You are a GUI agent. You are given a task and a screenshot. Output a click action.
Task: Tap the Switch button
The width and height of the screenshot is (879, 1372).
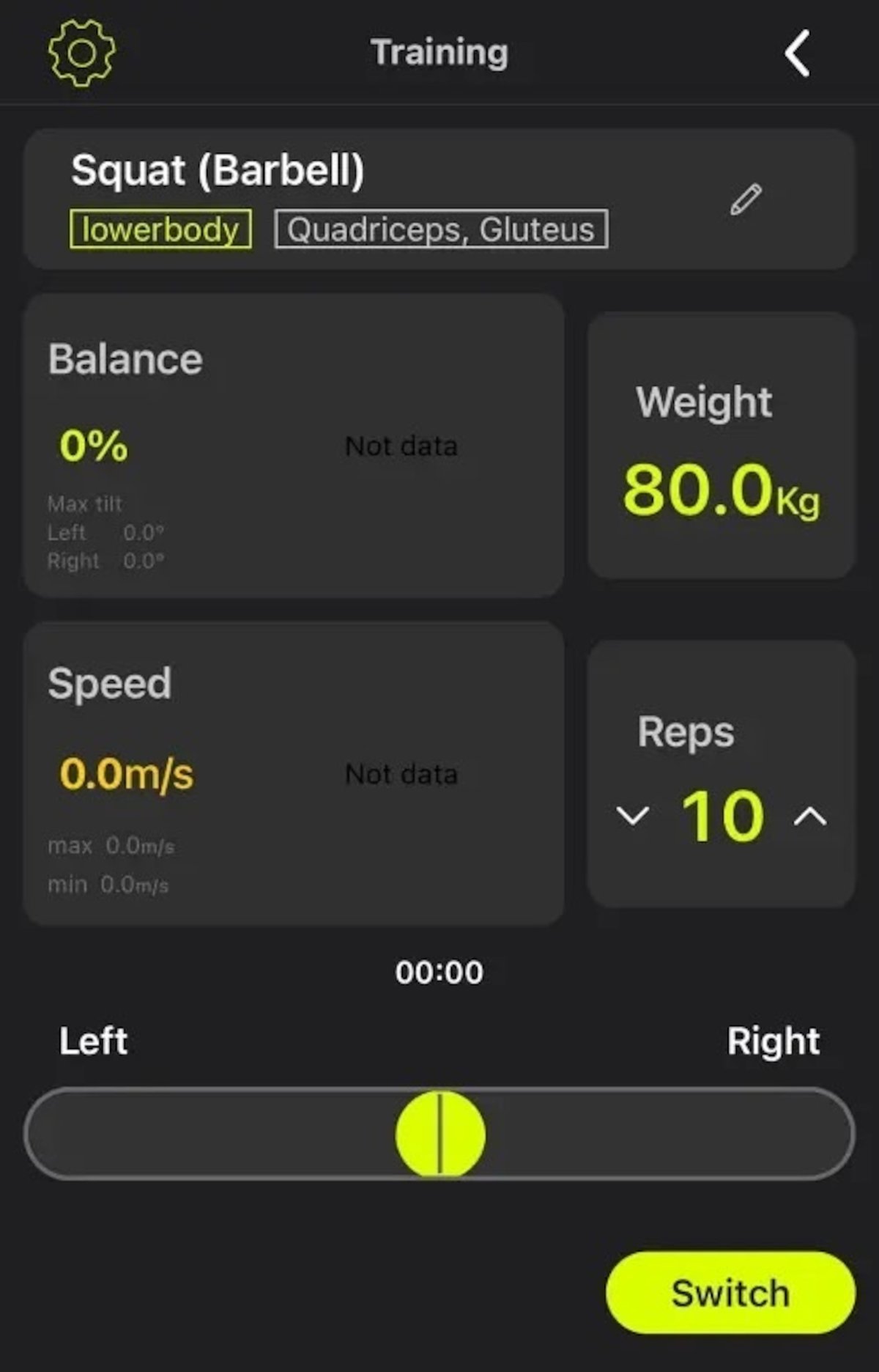[x=730, y=1293]
